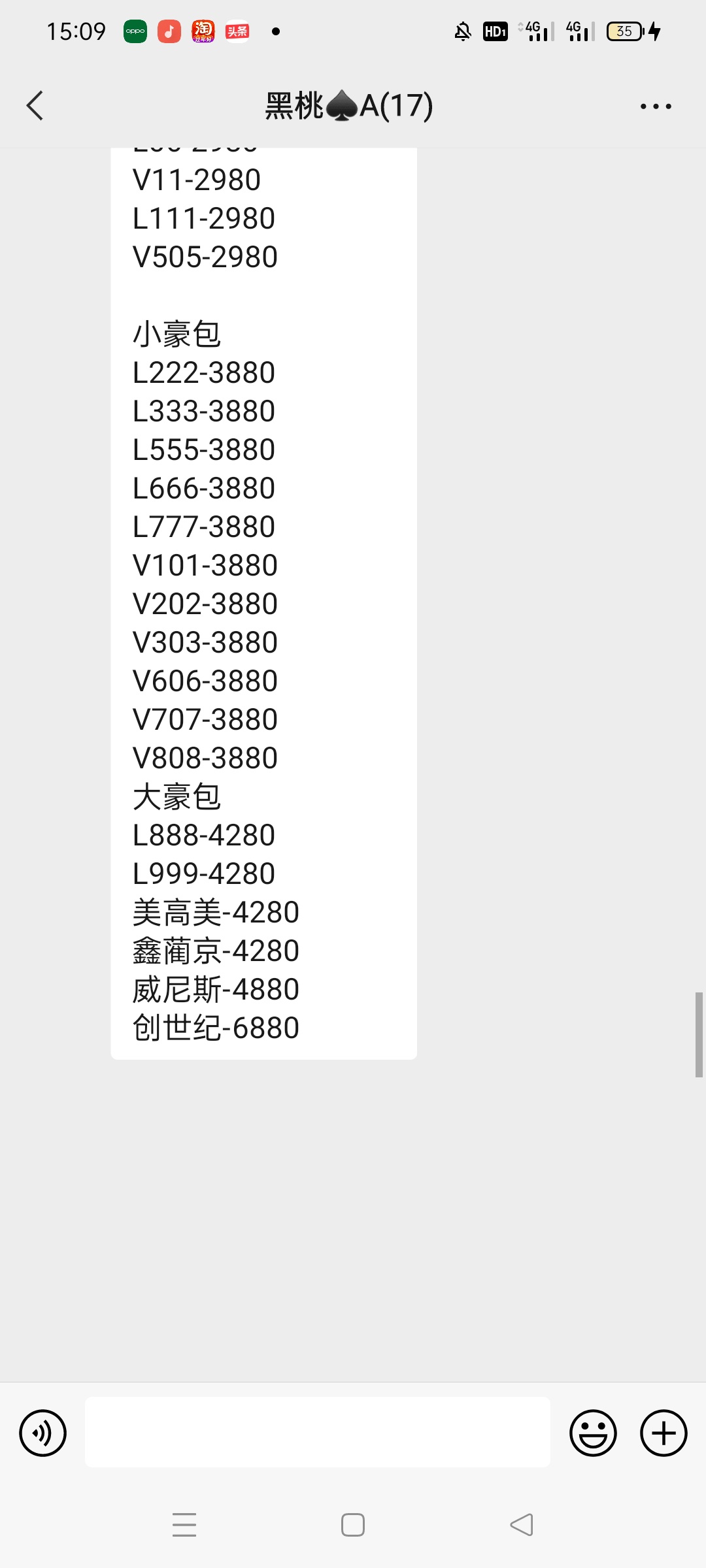Switch to voice message input
This screenshot has height=1568, width=706.
click(43, 1433)
